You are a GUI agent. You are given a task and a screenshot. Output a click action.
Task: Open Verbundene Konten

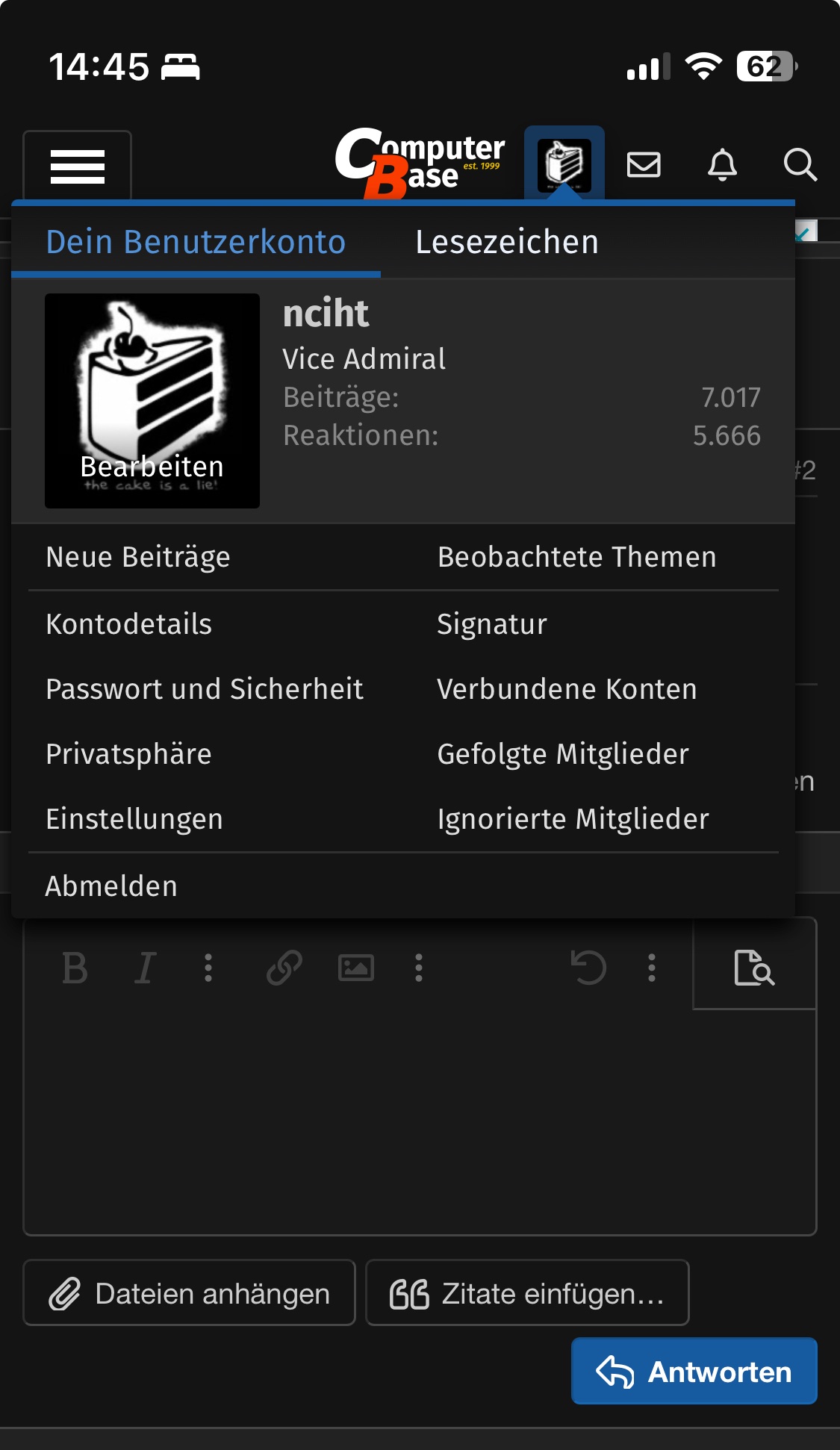(x=567, y=689)
